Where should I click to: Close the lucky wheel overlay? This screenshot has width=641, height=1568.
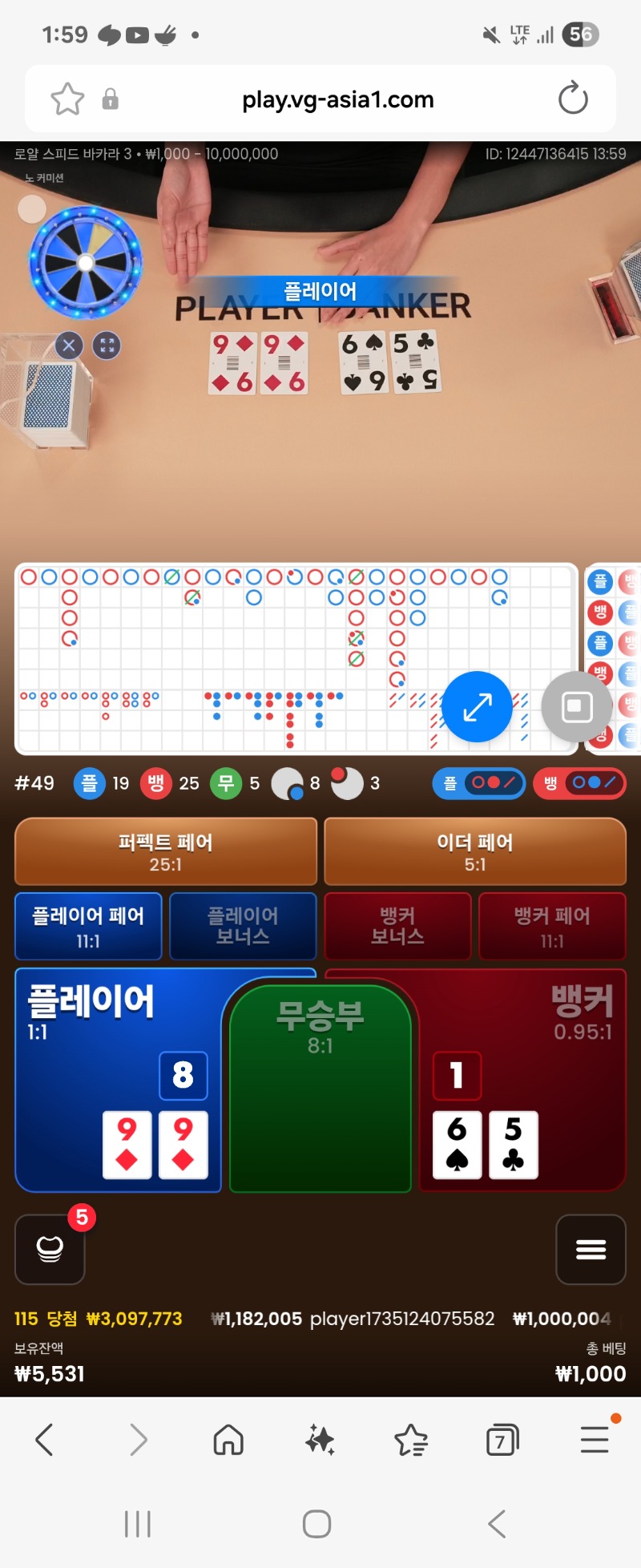pyautogui.click(x=69, y=346)
